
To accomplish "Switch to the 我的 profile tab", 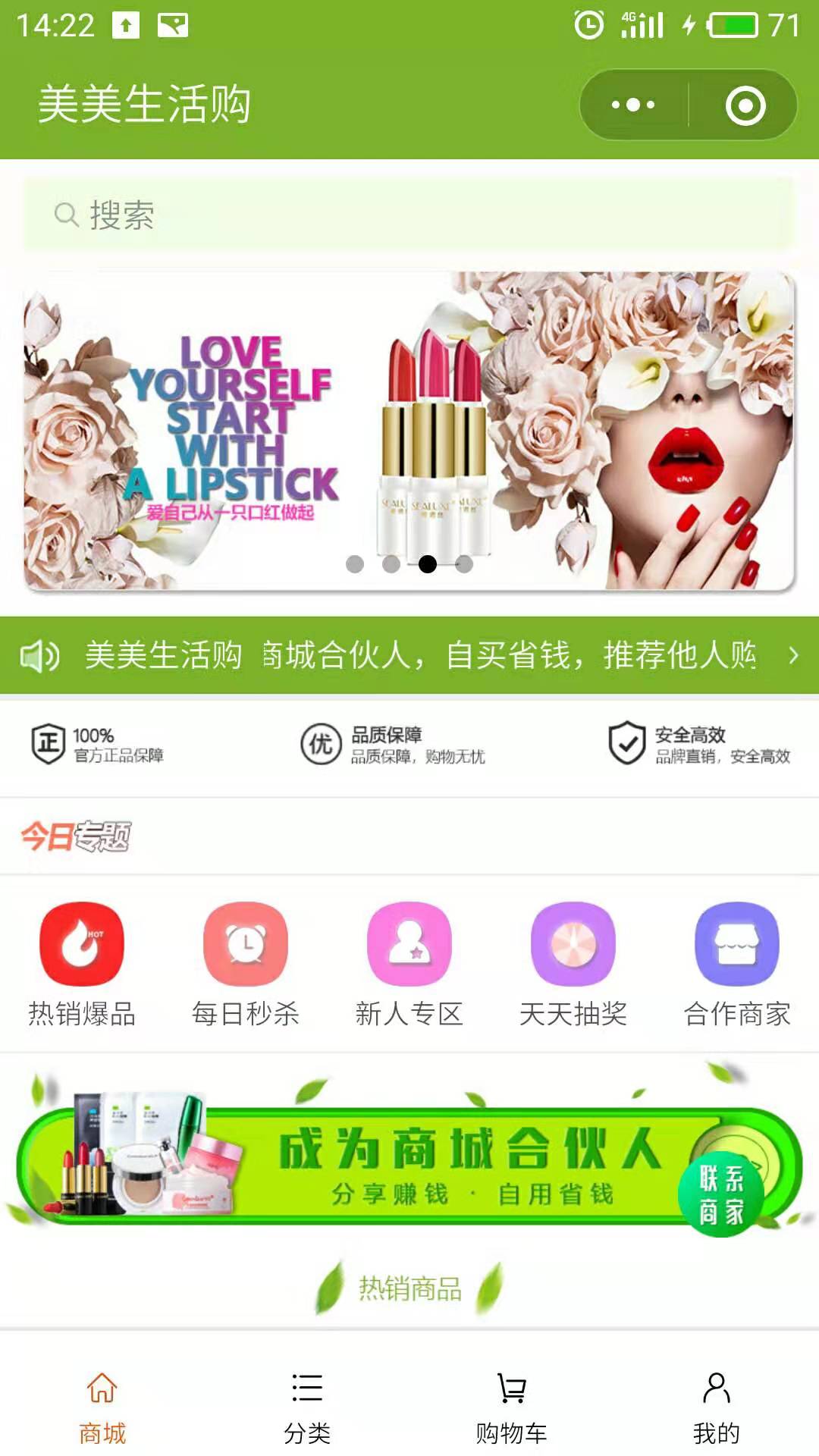I will 716,1407.
